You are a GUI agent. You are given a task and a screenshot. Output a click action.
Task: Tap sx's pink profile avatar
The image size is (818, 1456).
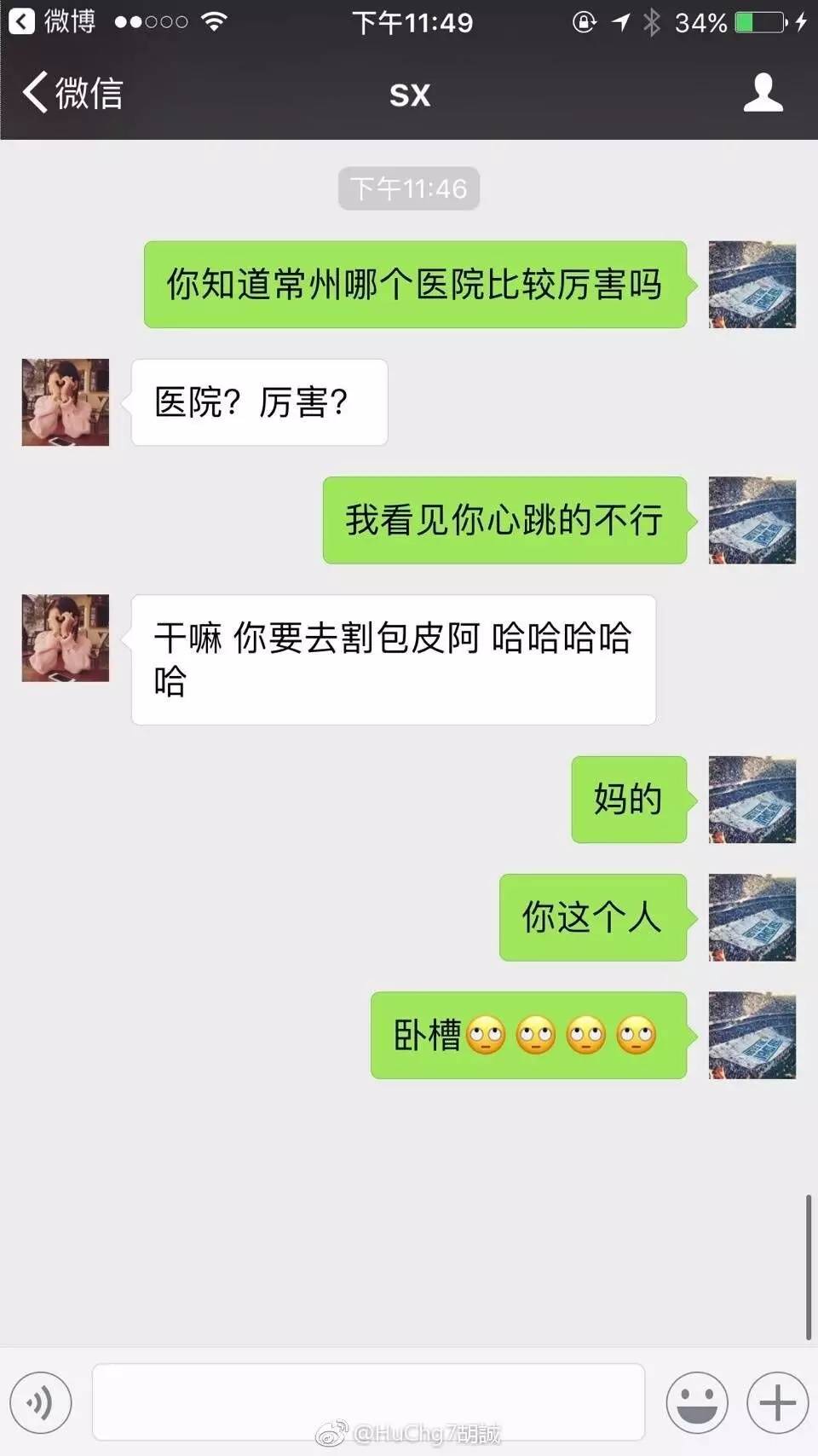click(x=65, y=402)
